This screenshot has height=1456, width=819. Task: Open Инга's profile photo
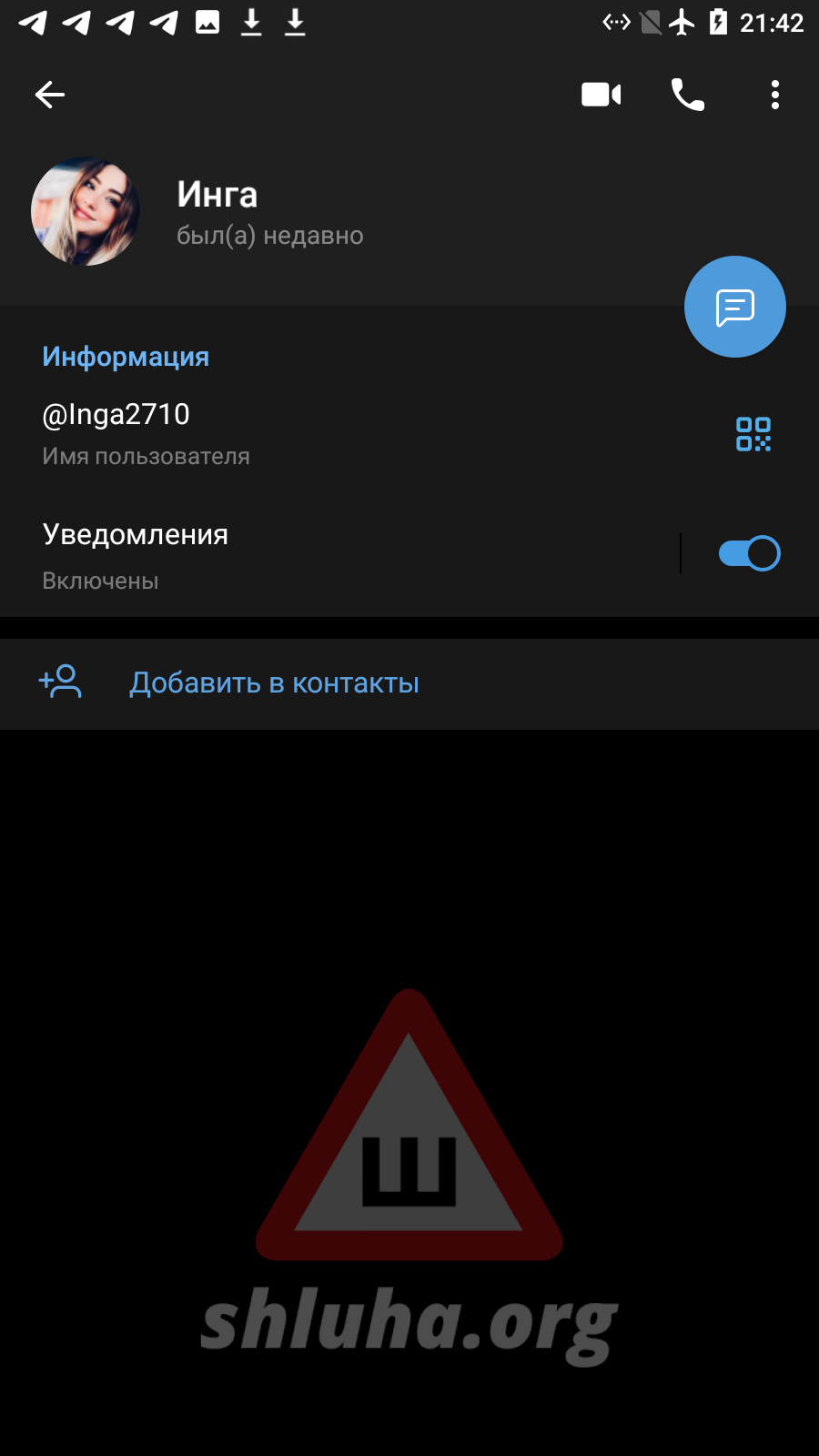tap(86, 211)
